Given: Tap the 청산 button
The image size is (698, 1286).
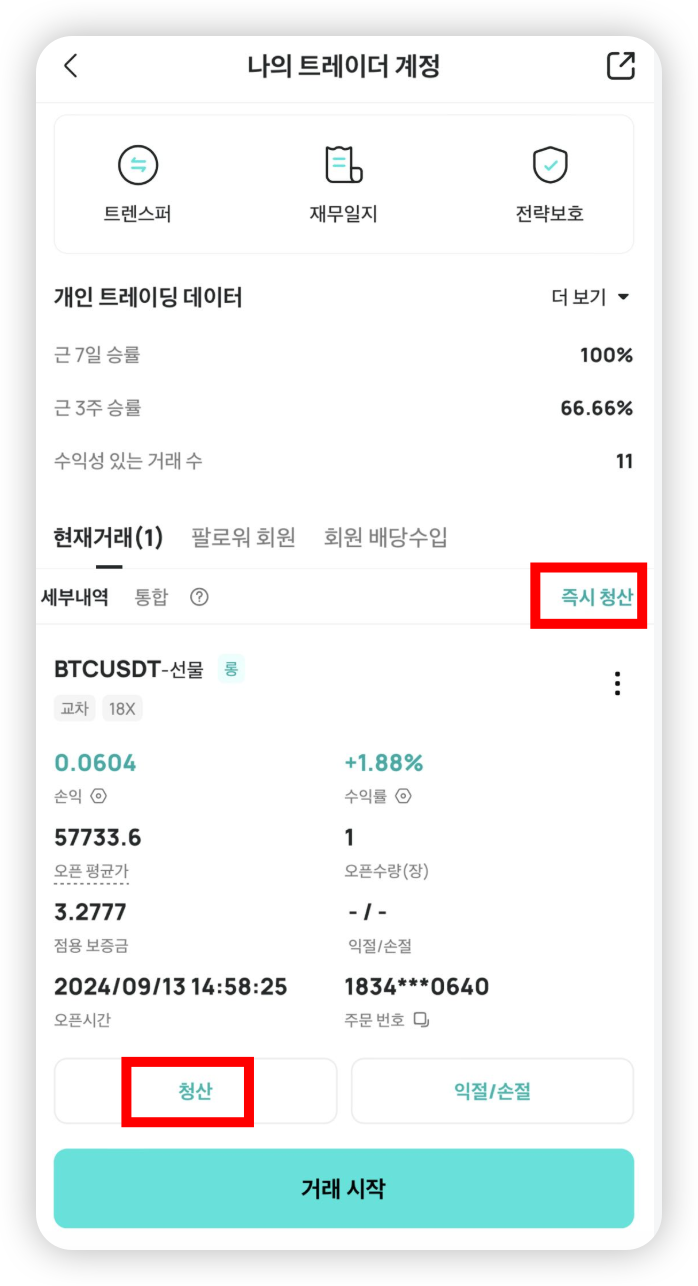Looking at the screenshot, I should [x=195, y=1091].
